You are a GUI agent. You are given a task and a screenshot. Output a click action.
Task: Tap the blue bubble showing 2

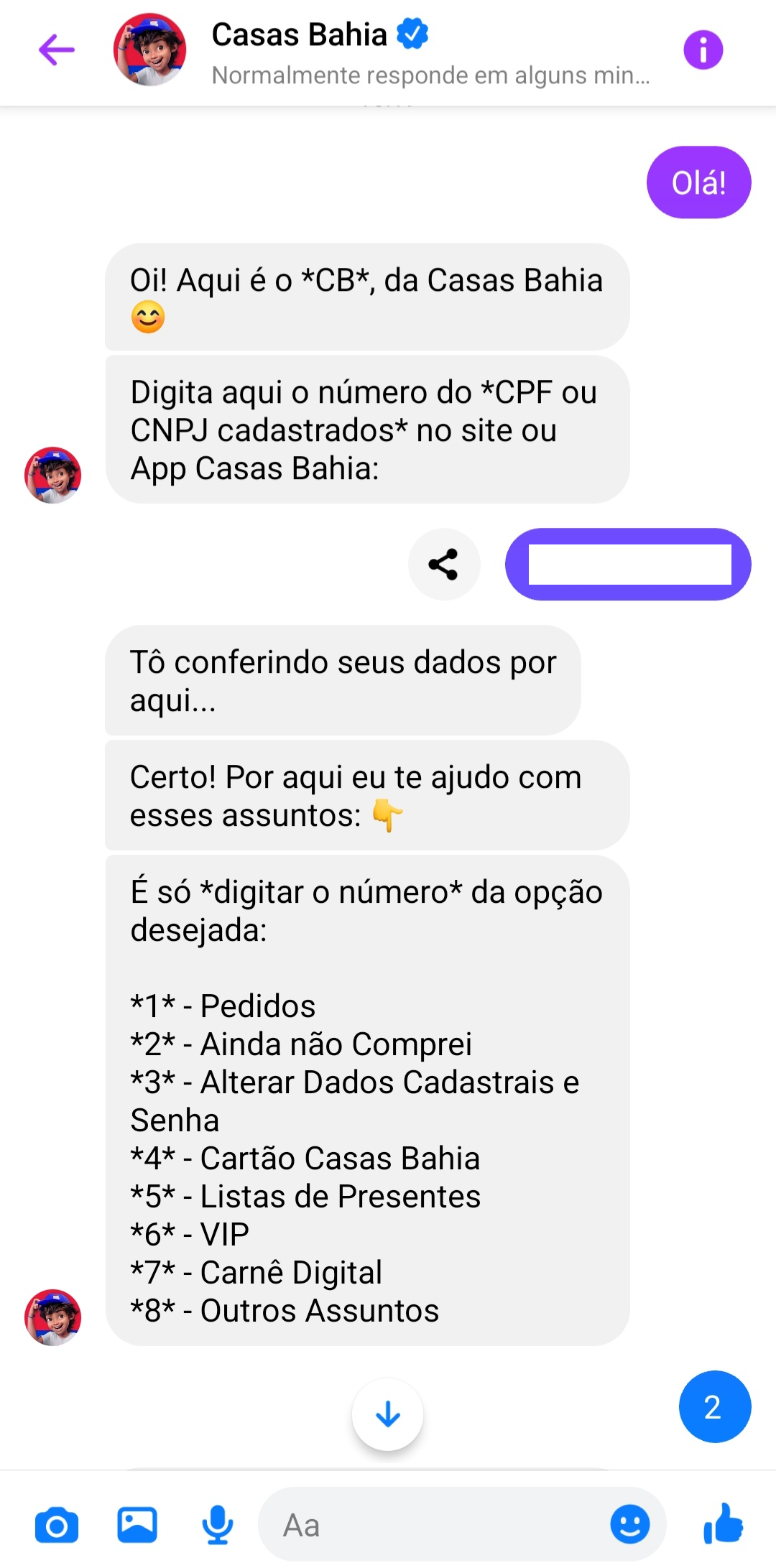pos(714,1406)
